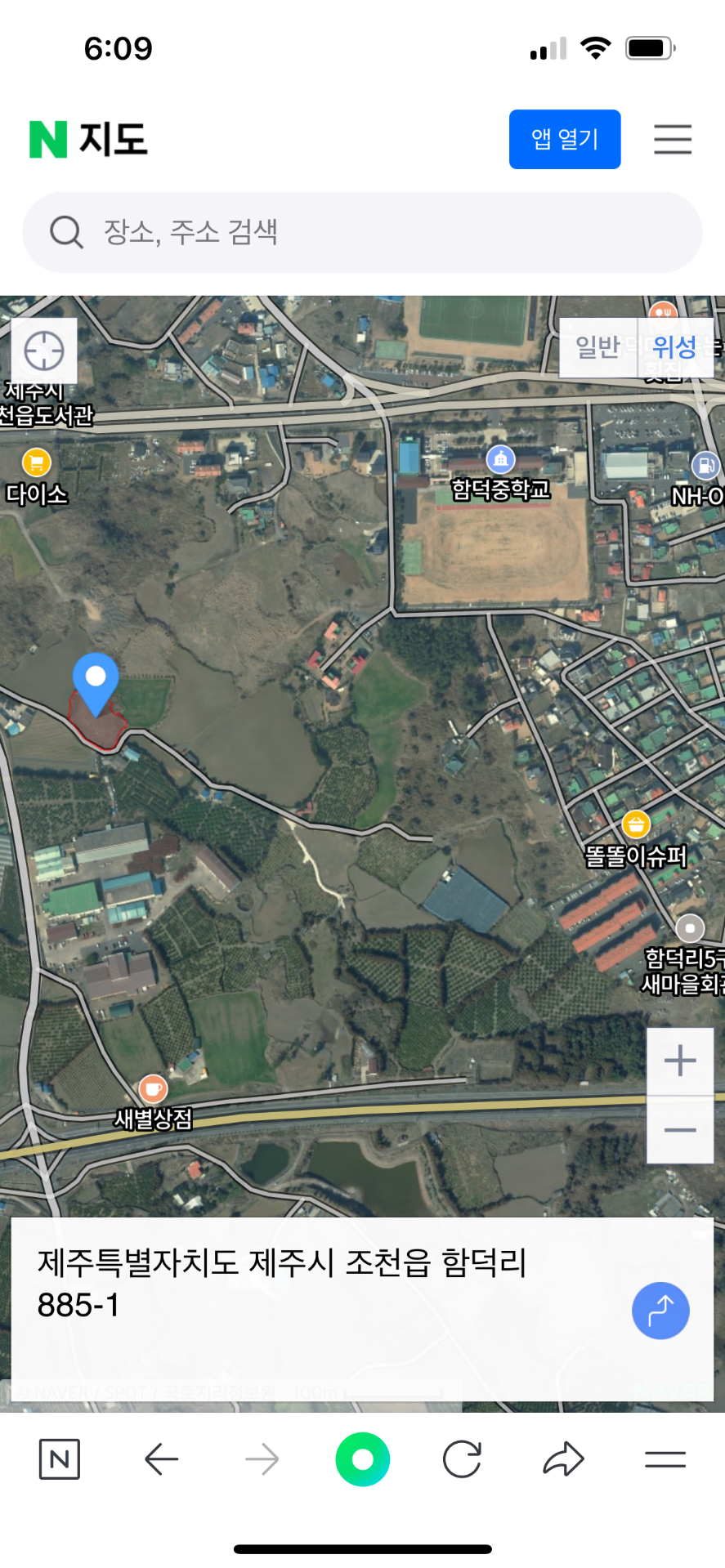Viewport: 725px width, 1568px height.
Task: Switch map to 일반 view
Action: (597, 347)
